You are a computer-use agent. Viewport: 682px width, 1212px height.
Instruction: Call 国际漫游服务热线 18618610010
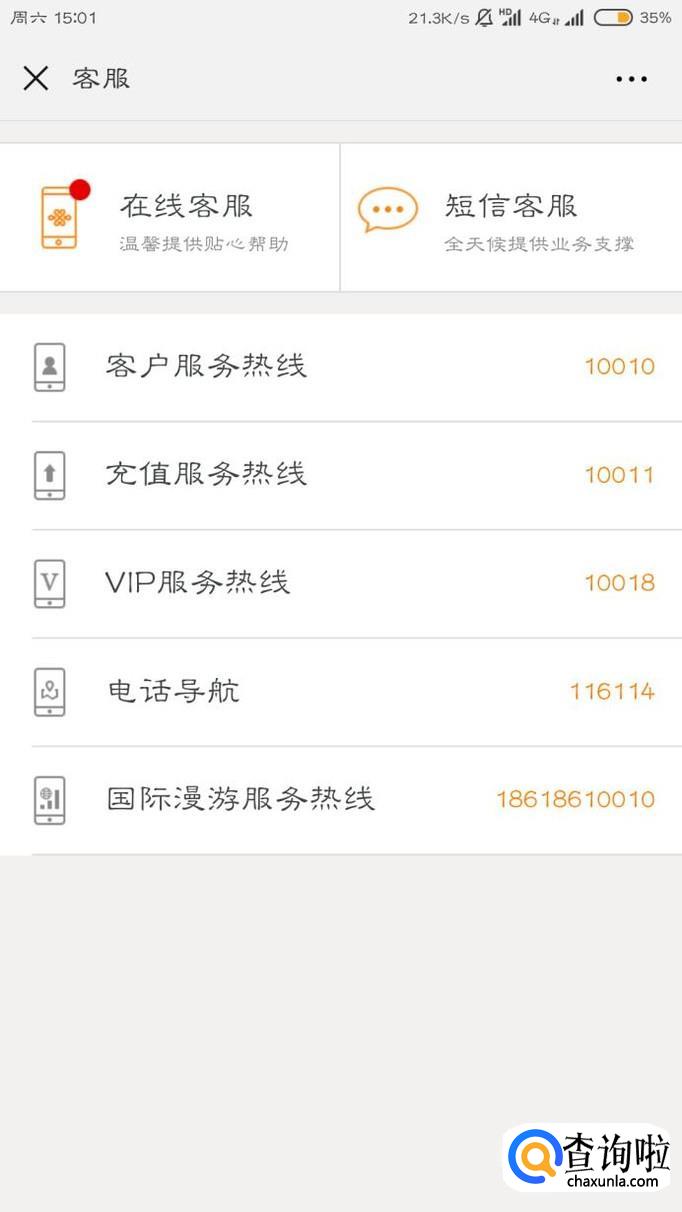[341, 800]
